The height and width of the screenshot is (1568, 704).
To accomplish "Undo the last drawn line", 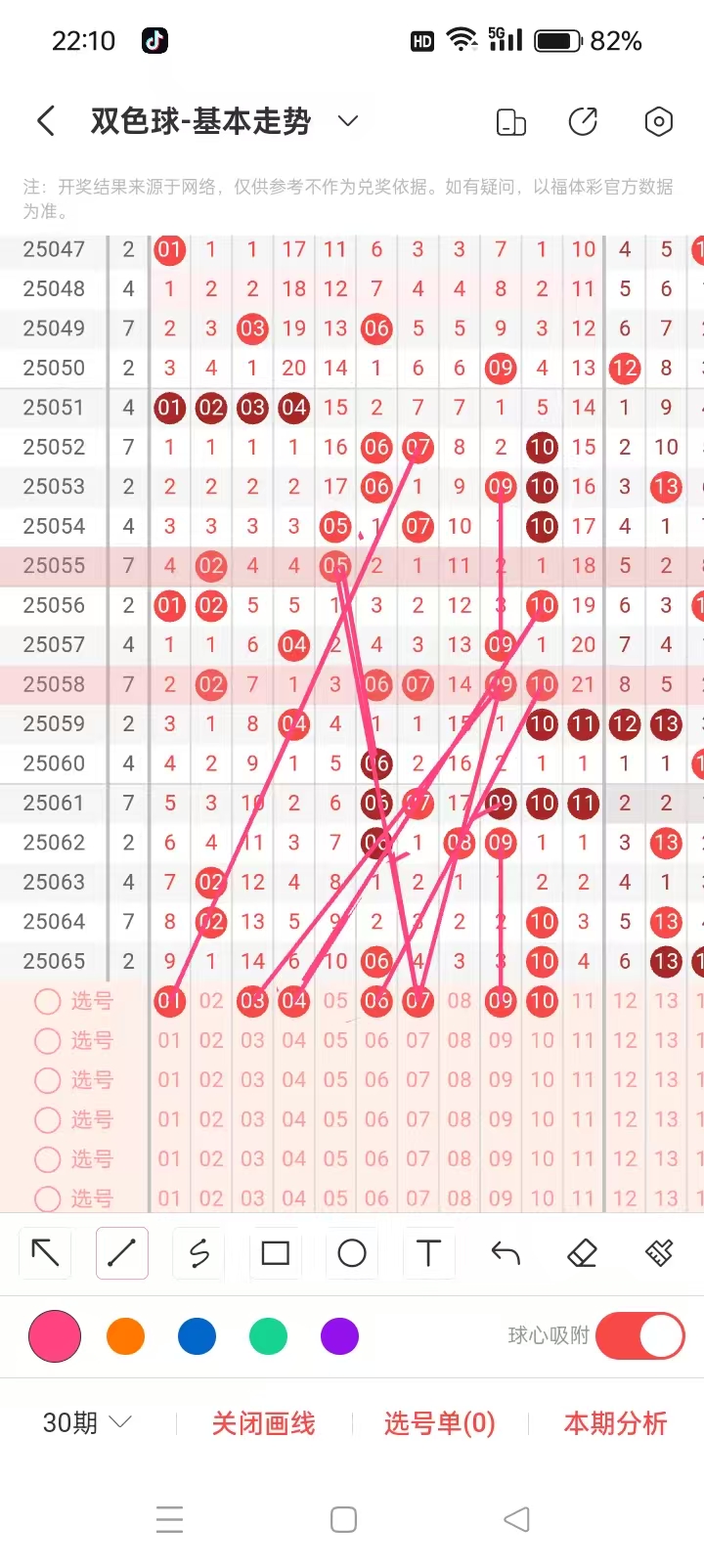I will [506, 1253].
